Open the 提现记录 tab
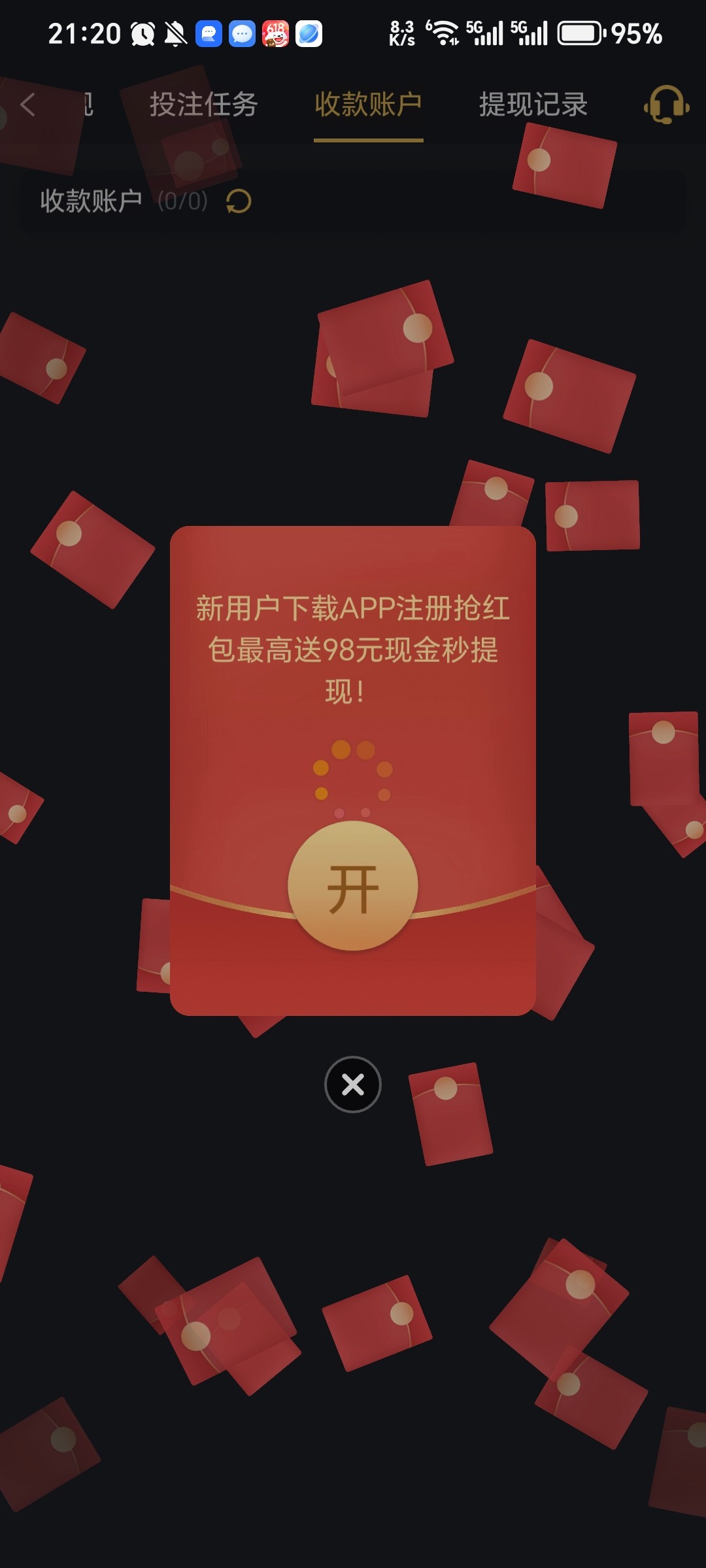706x1568 pixels. (533, 105)
